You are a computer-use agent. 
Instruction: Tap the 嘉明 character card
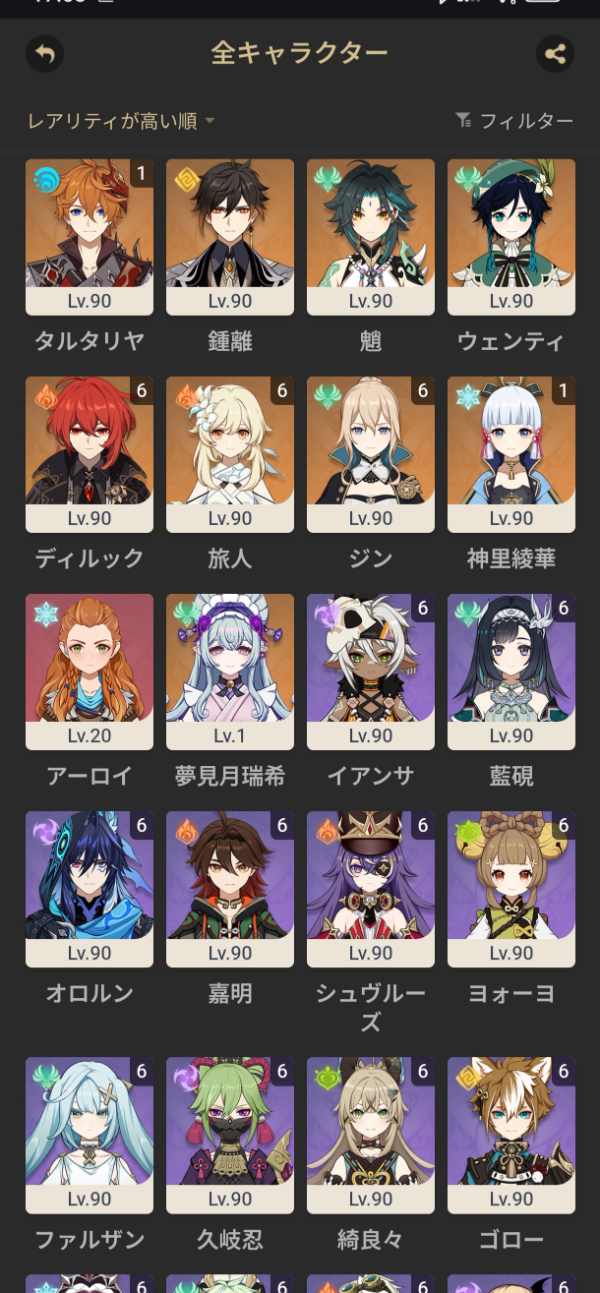[230, 888]
